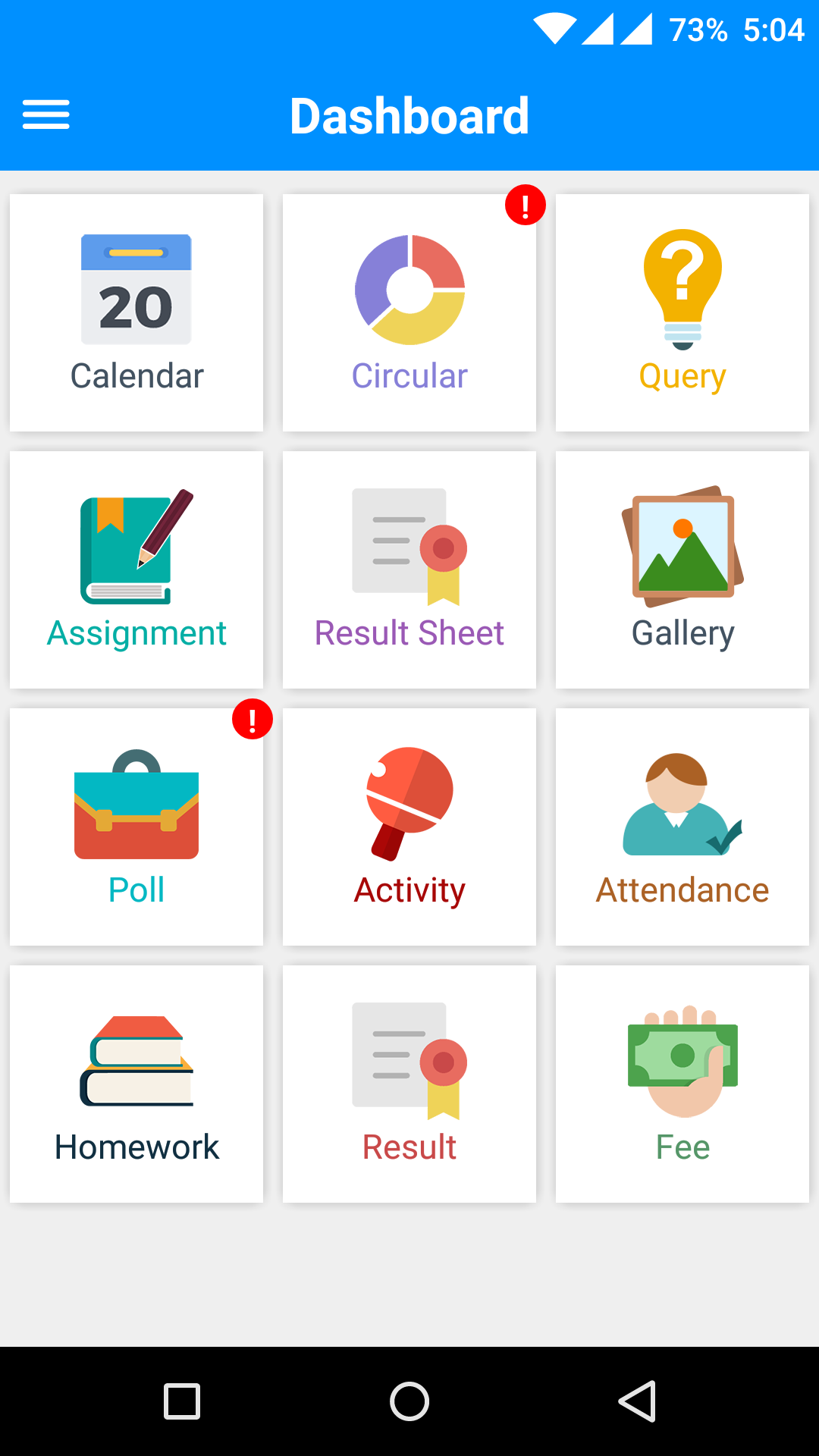819x1456 pixels.
Task: Go back with the system back button
Action: [x=637, y=1401]
